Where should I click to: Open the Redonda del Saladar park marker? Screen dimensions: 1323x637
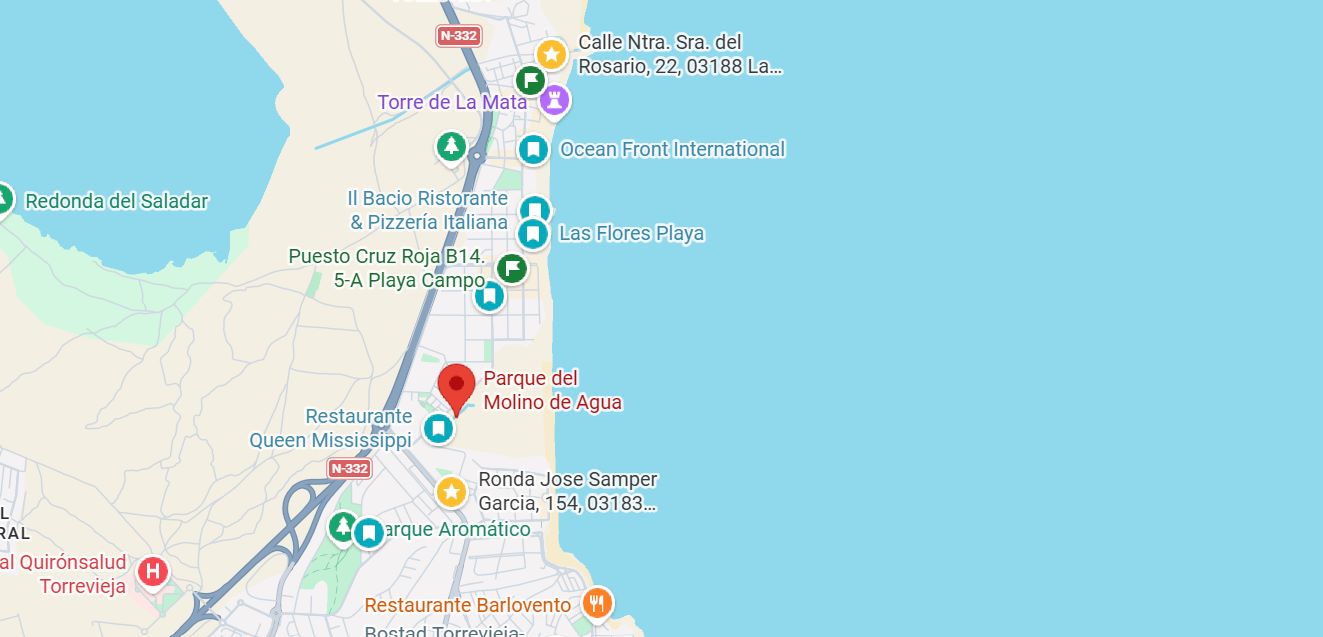pos(3,199)
